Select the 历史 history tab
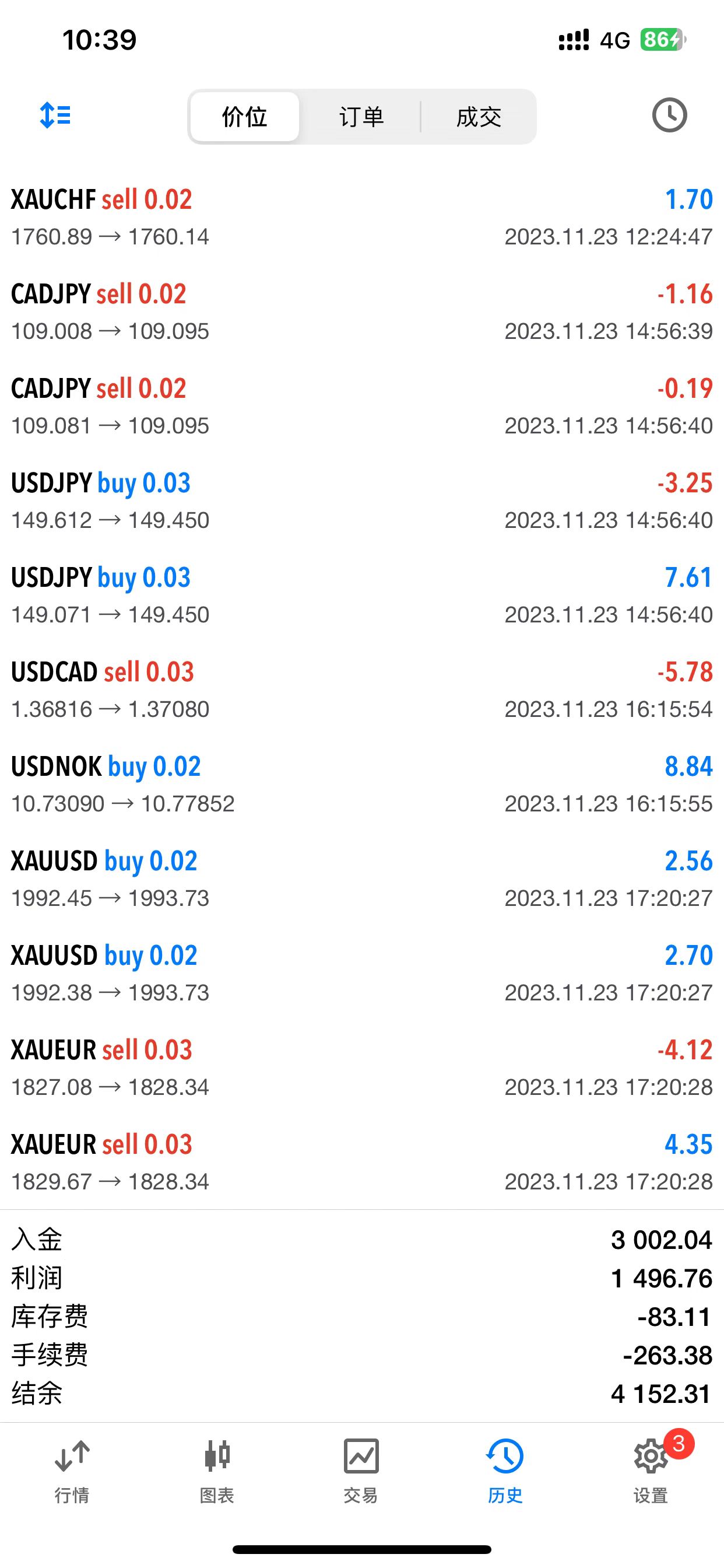 (x=505, y=1471)
